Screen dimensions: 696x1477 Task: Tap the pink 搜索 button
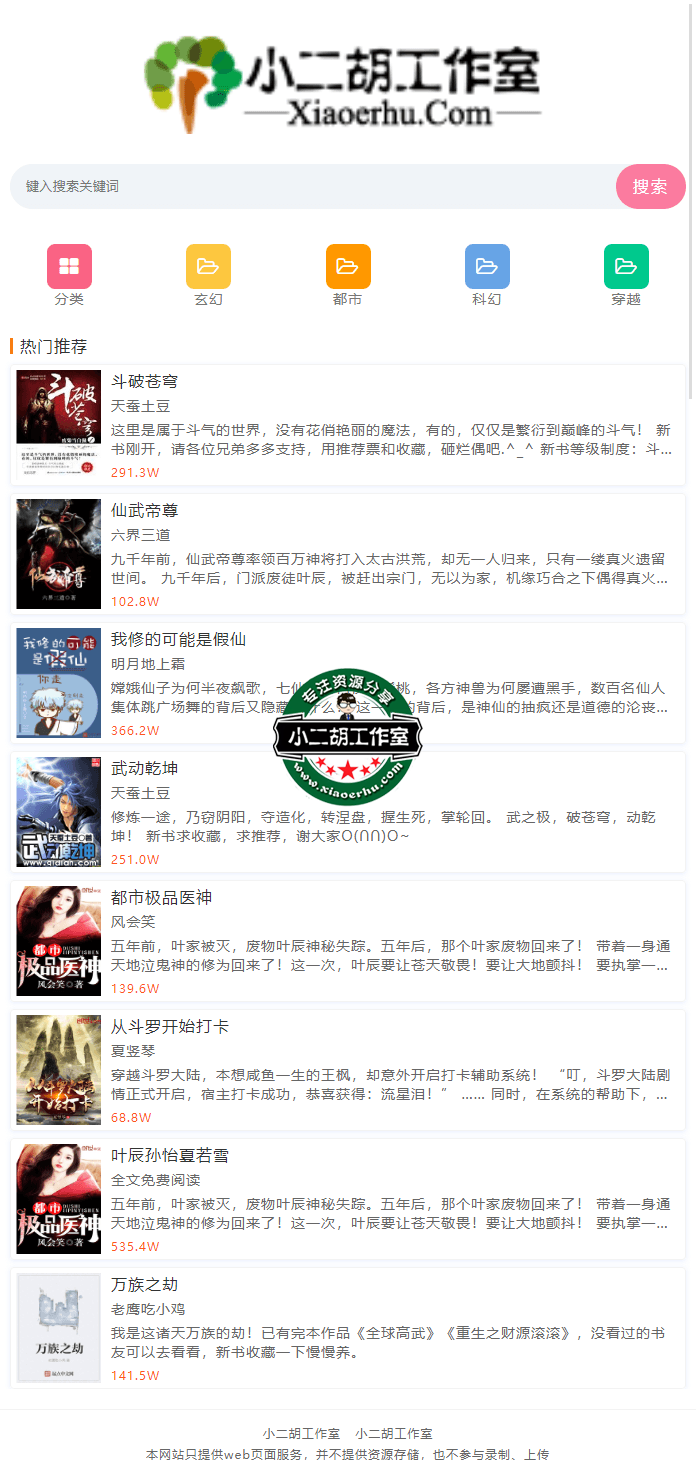tap(650, 187)
